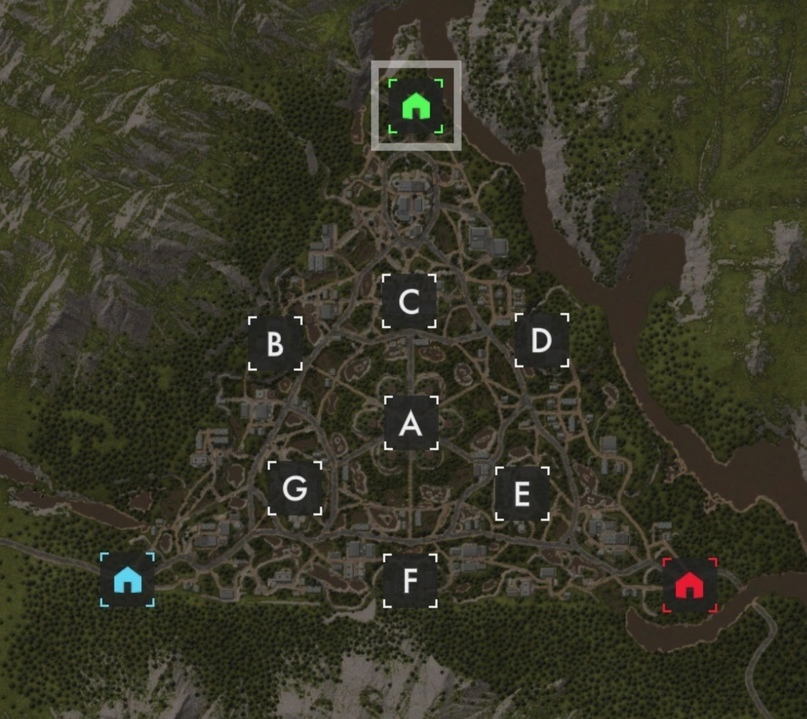
Task: Select the red home base marker
Action: pyautogui.click(x=689, y=585)
